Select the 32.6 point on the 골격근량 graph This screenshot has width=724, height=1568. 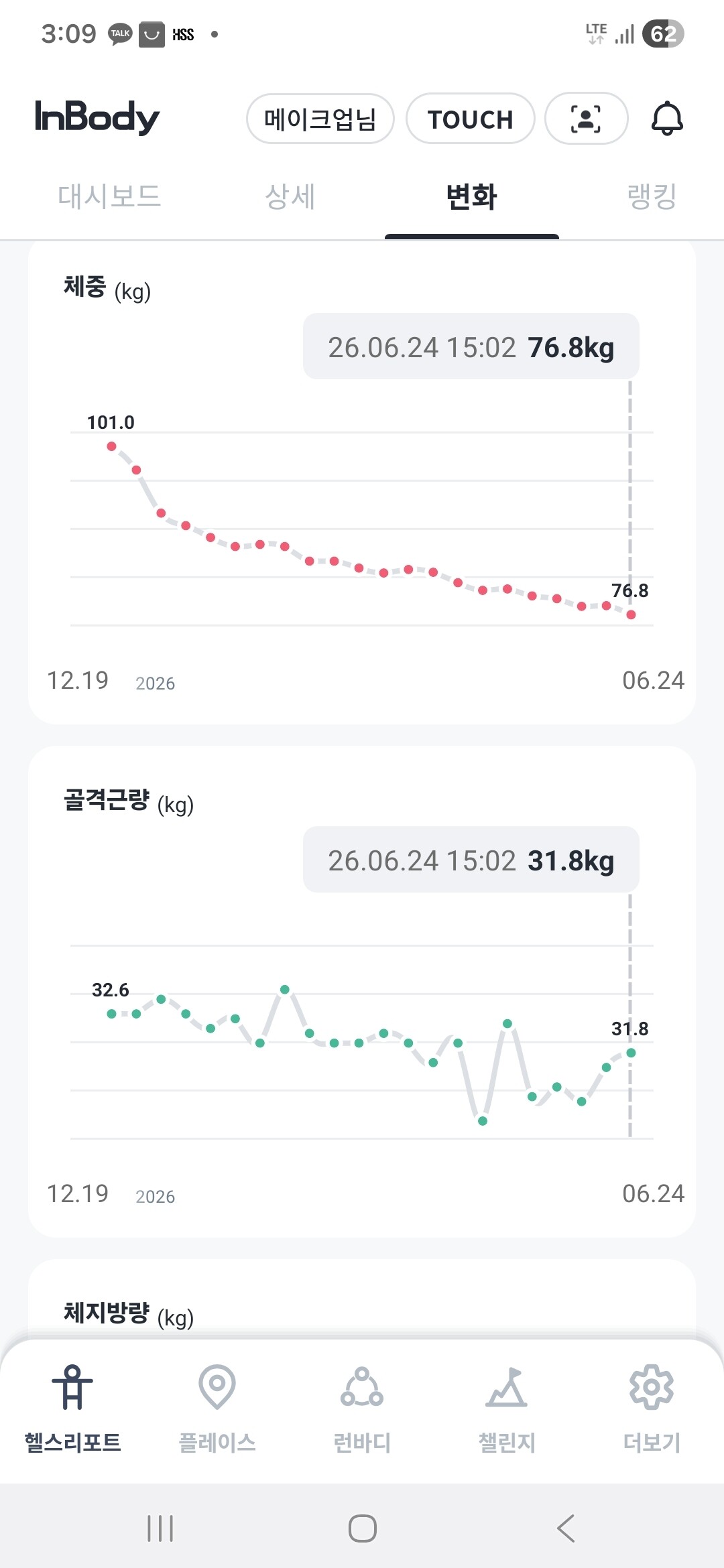tap(111, 1014)
